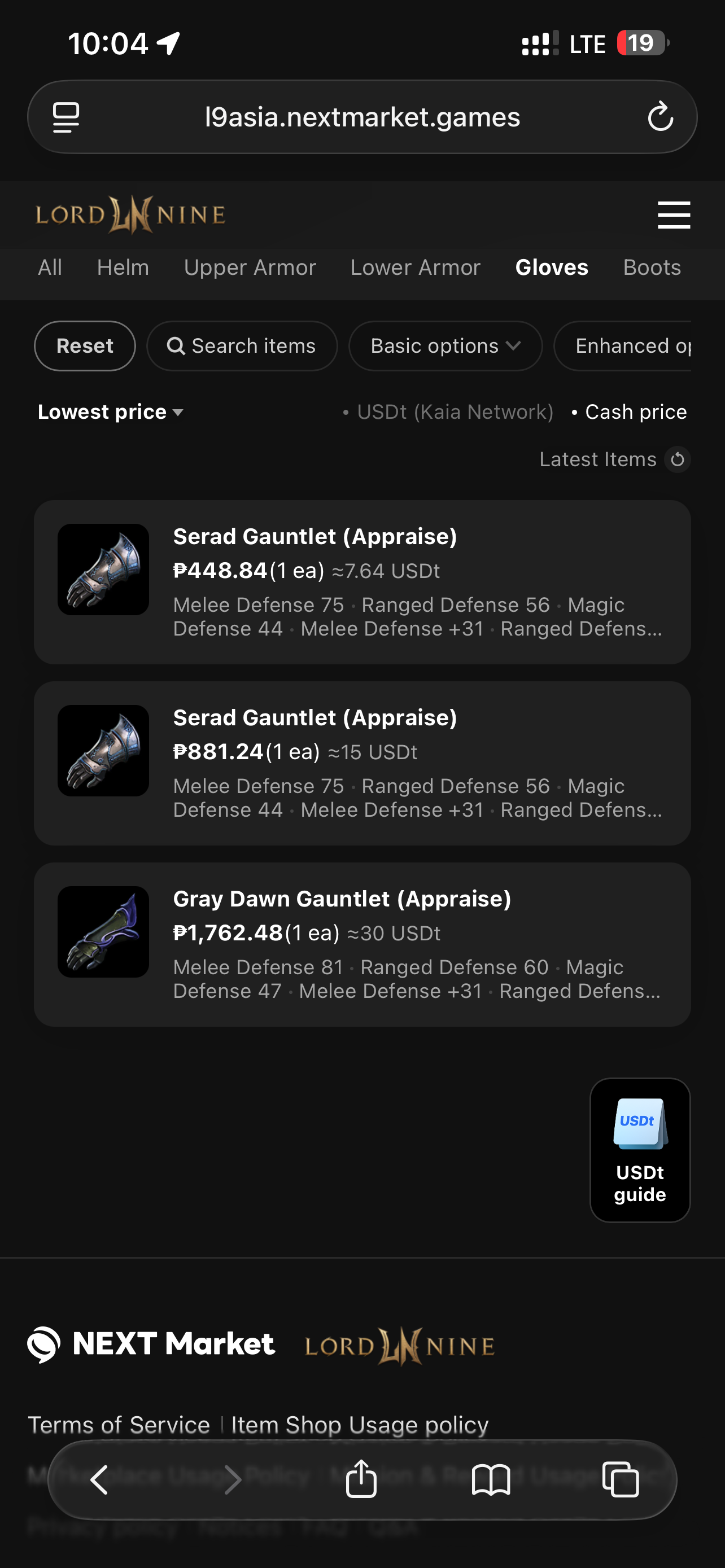Change the Lowest price sort order
This screenshot has height=1568, width=725.
pos(110,412)
